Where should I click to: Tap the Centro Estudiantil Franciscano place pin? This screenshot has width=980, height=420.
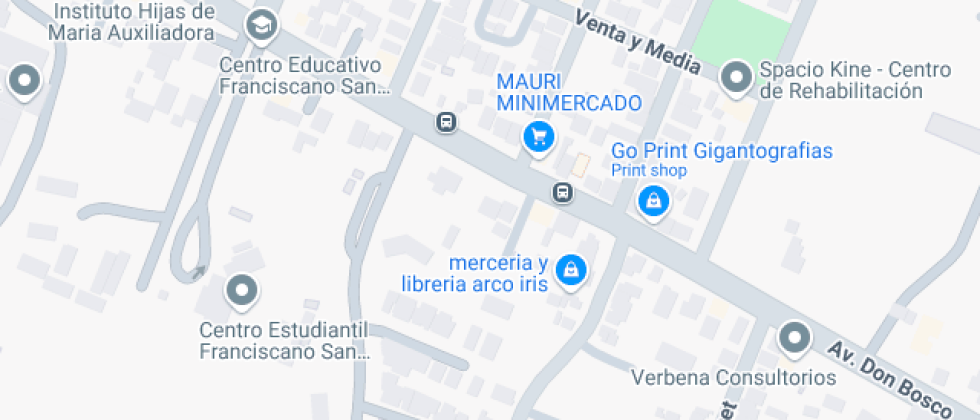[x=242, y=292]
